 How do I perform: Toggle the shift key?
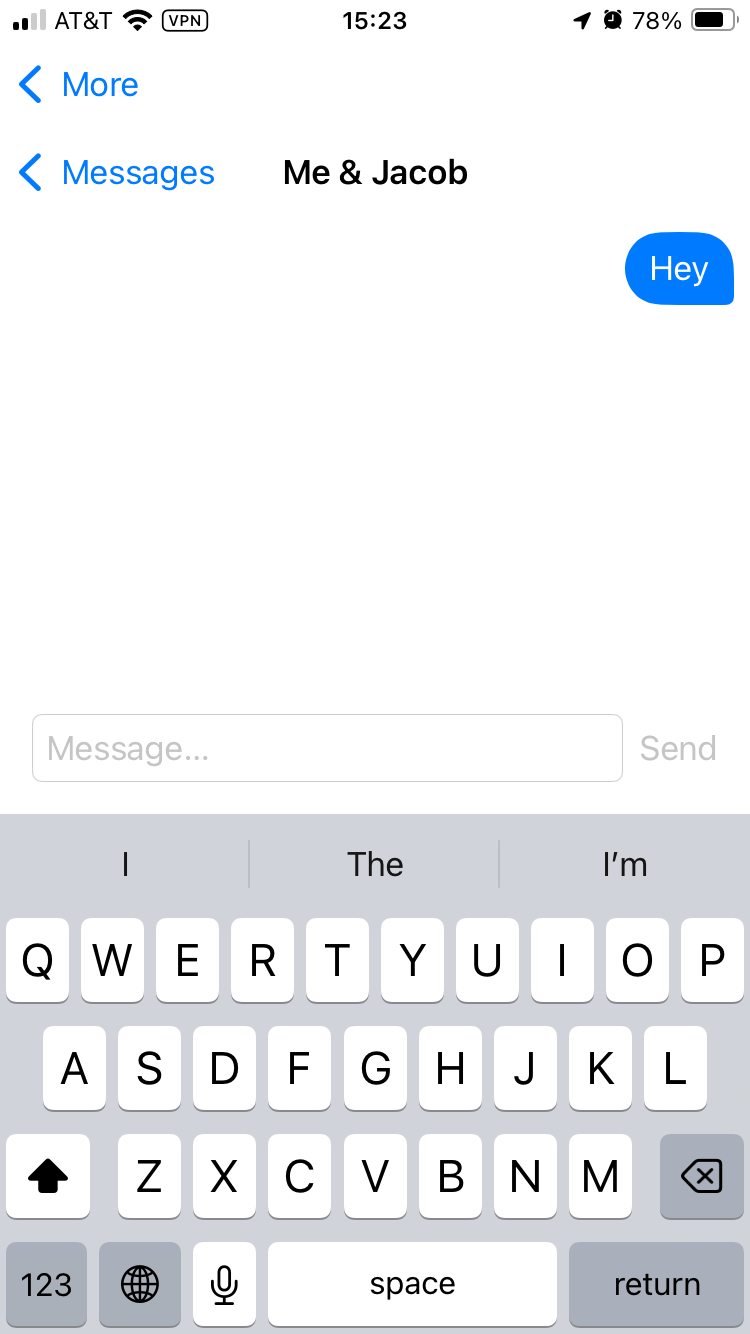click(x=48, y=1177)
